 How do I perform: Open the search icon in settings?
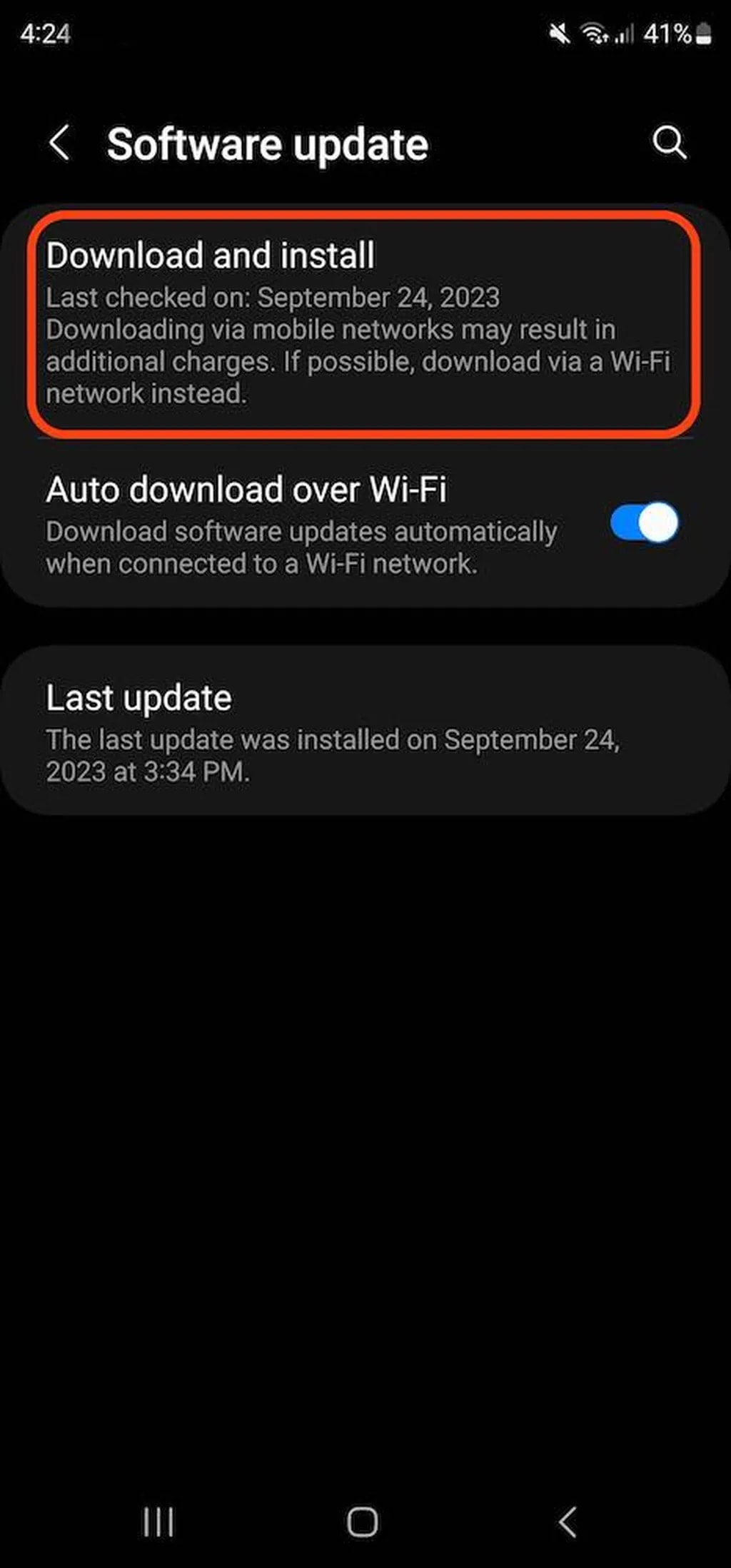[669, 143]
